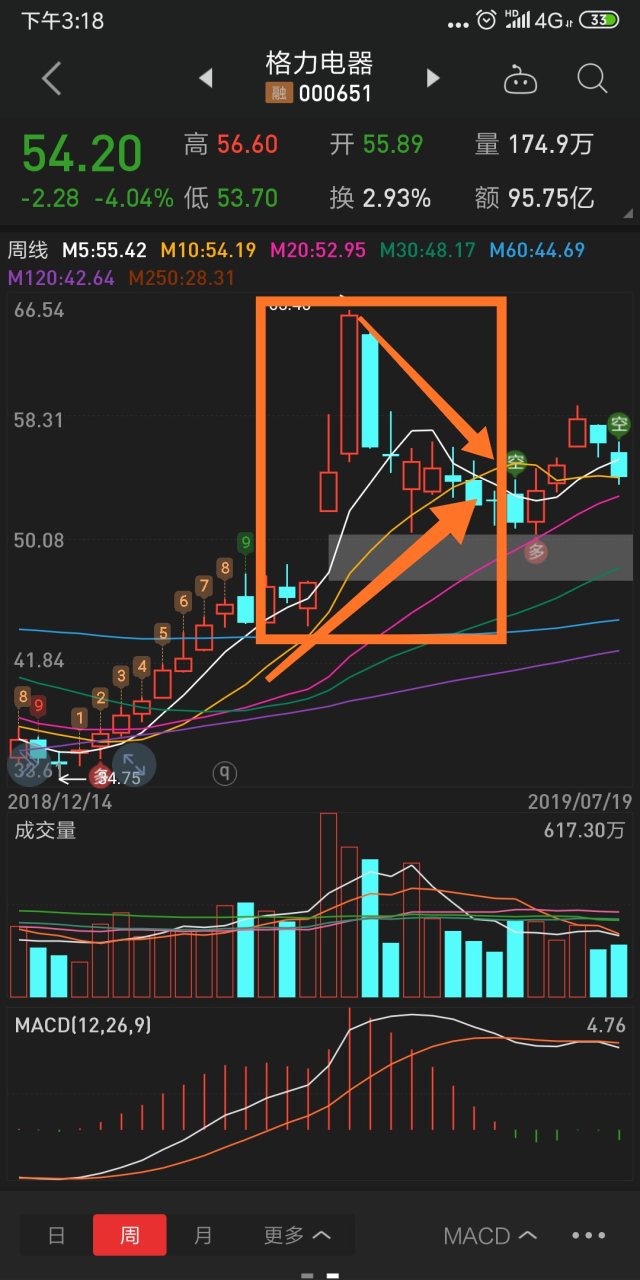Switch to the previous stock
Image resolution: width=640 pixels, height=1280 pixels.
click(x=206, y=78)
